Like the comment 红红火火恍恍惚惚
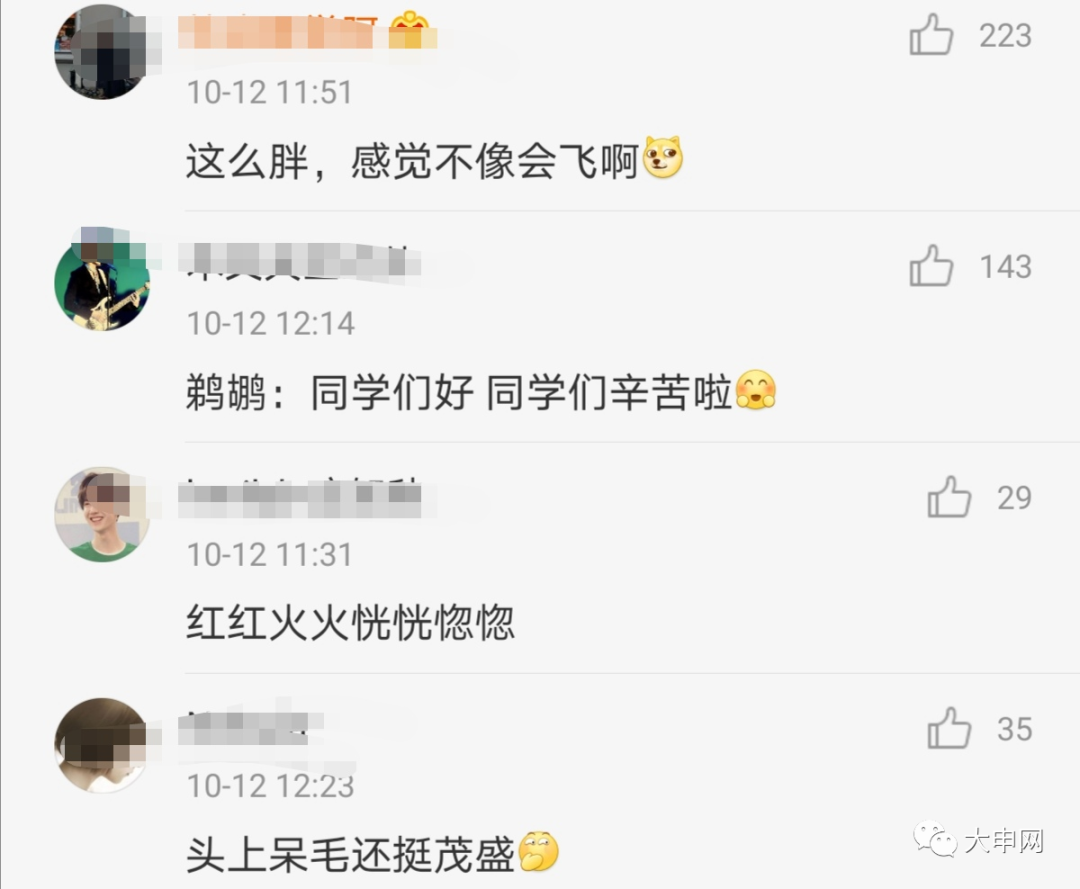This screenshot has width=1080, height=889. [949, 498]
